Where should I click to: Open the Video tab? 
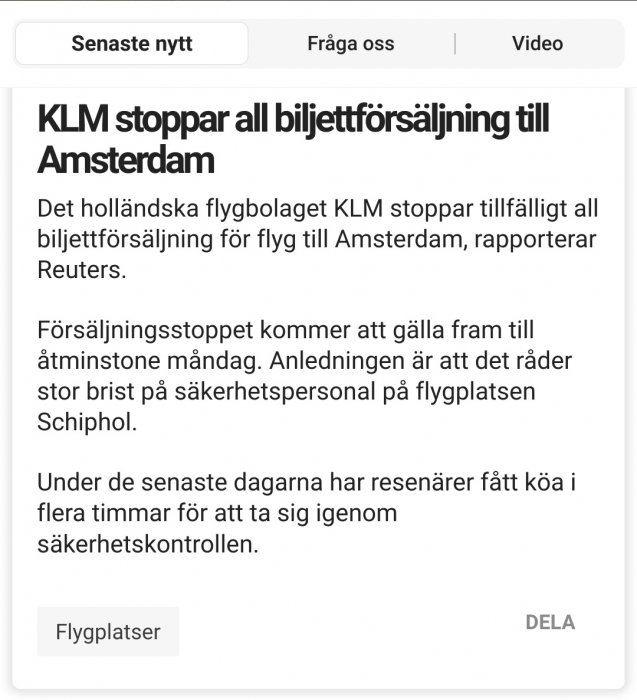coord(537,44)
